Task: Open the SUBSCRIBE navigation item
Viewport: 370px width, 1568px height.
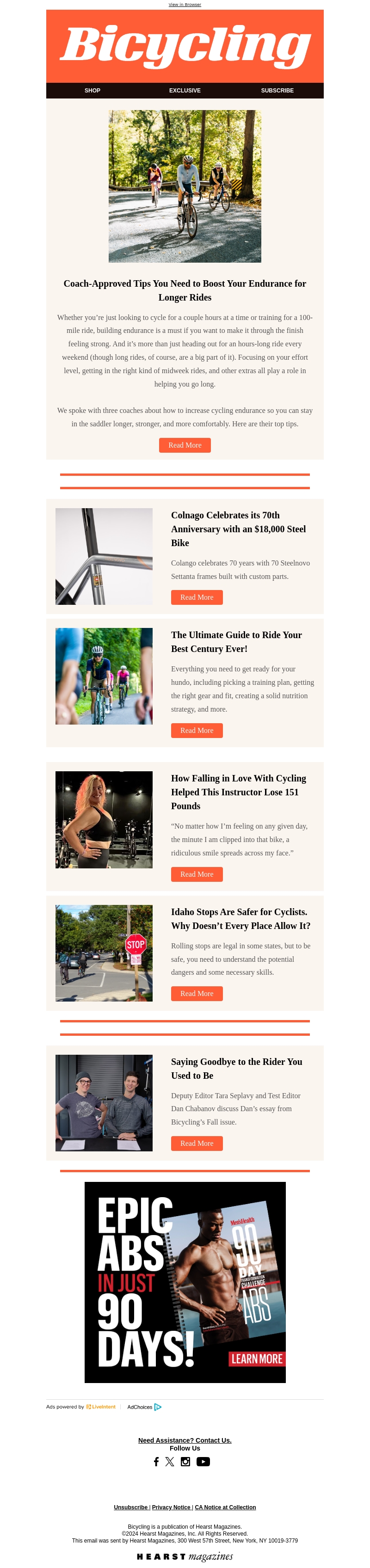Action: pos(277,91)
